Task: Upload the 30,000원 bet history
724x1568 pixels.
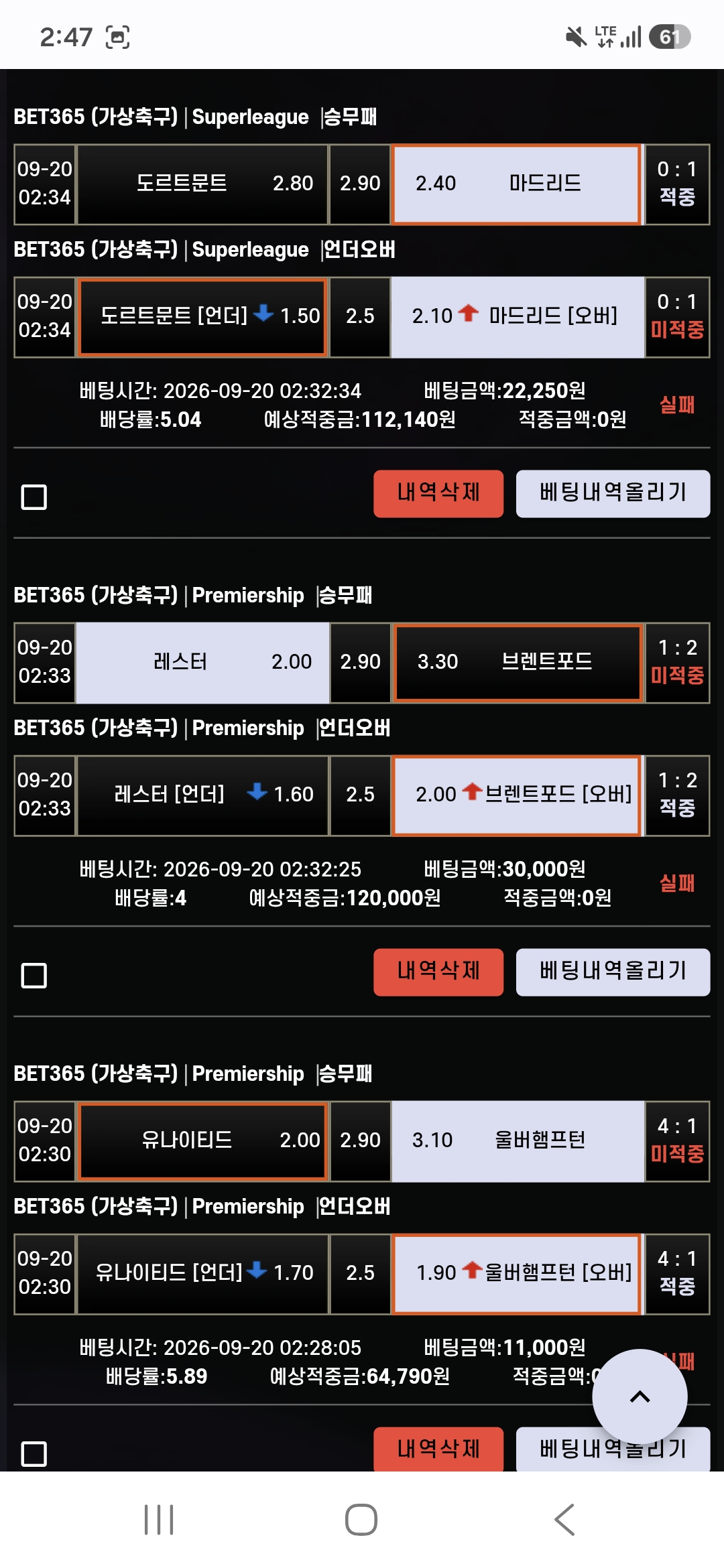Action: point(613,972)
